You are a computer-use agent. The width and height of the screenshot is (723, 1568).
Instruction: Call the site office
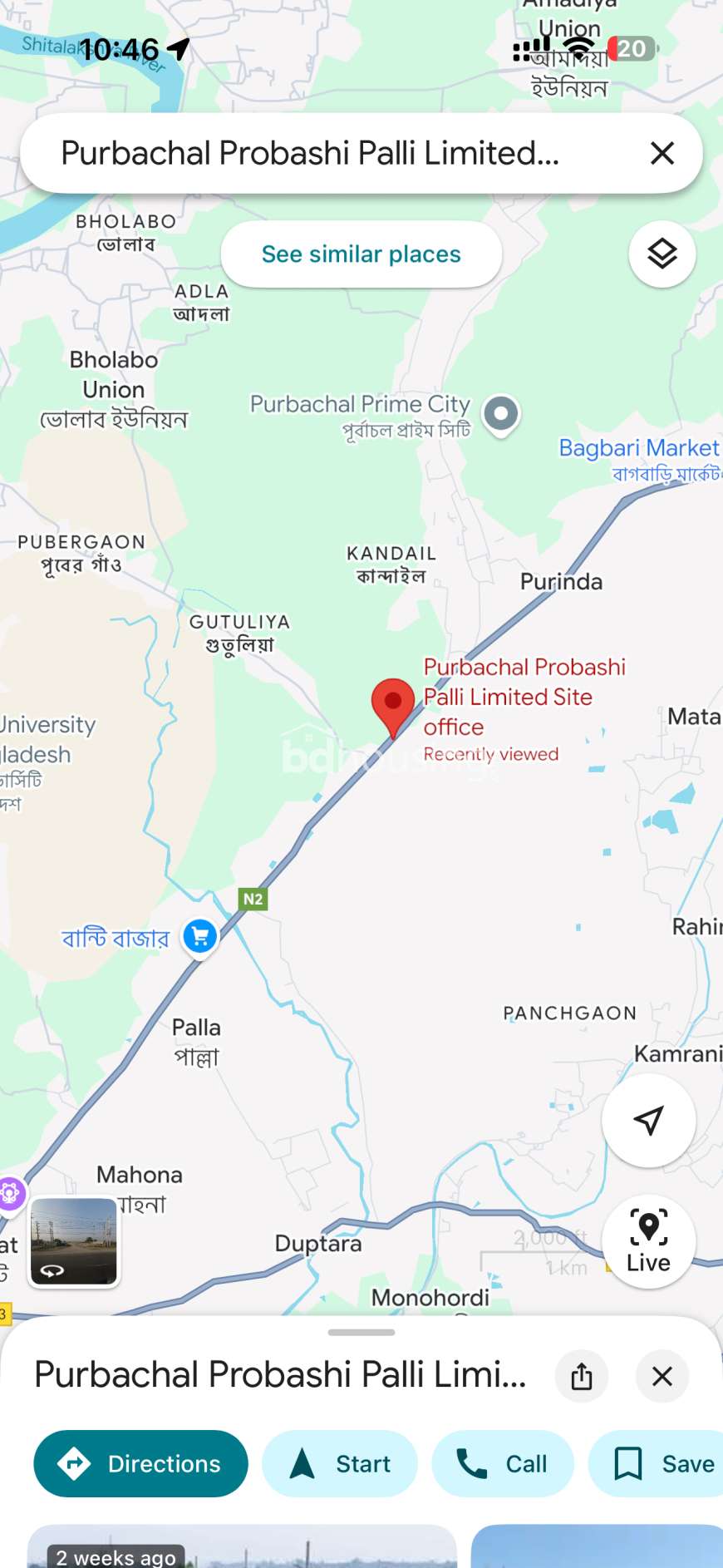pos(502,1463)
